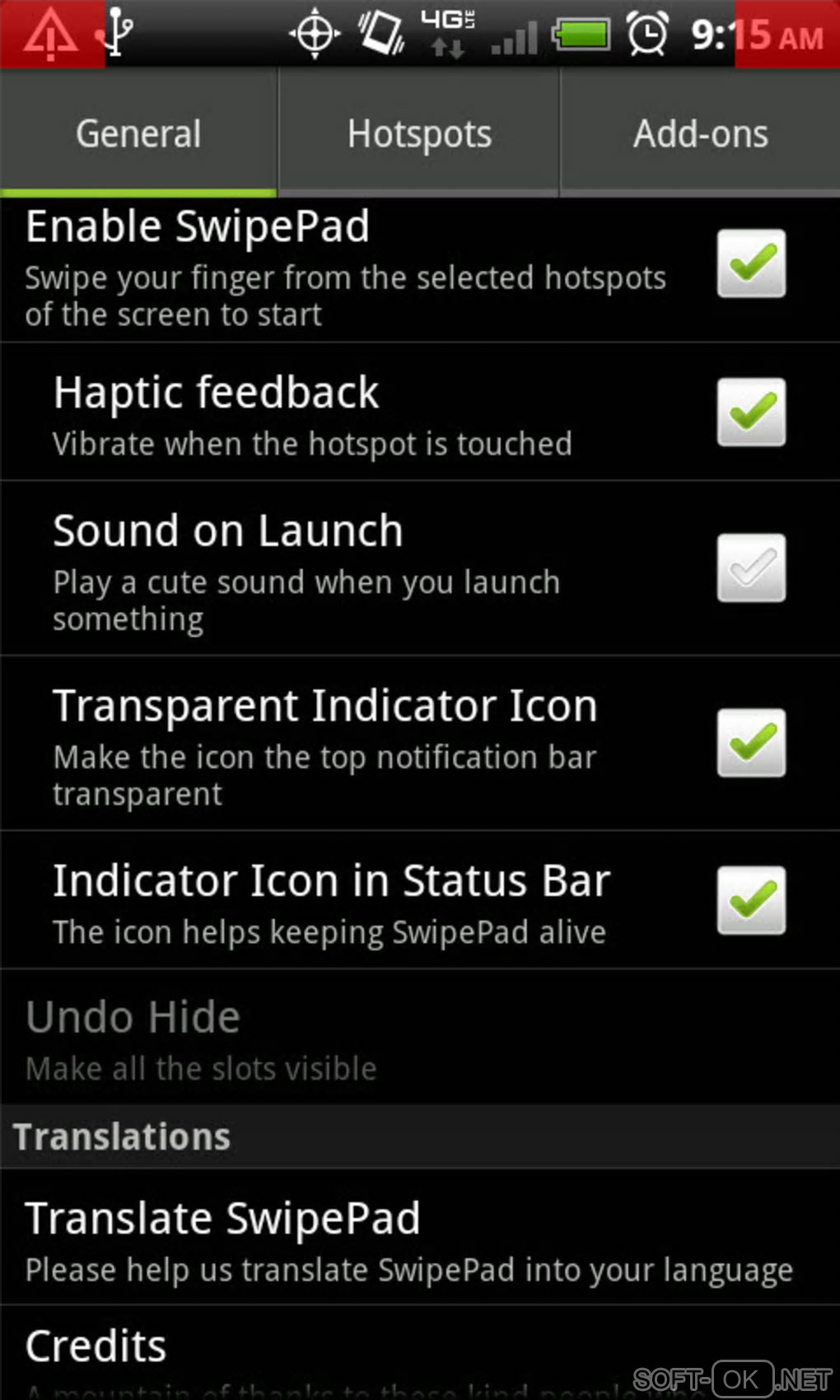Select the General tab
Screen dimensions: 840x1400
[x=138, y=133]
